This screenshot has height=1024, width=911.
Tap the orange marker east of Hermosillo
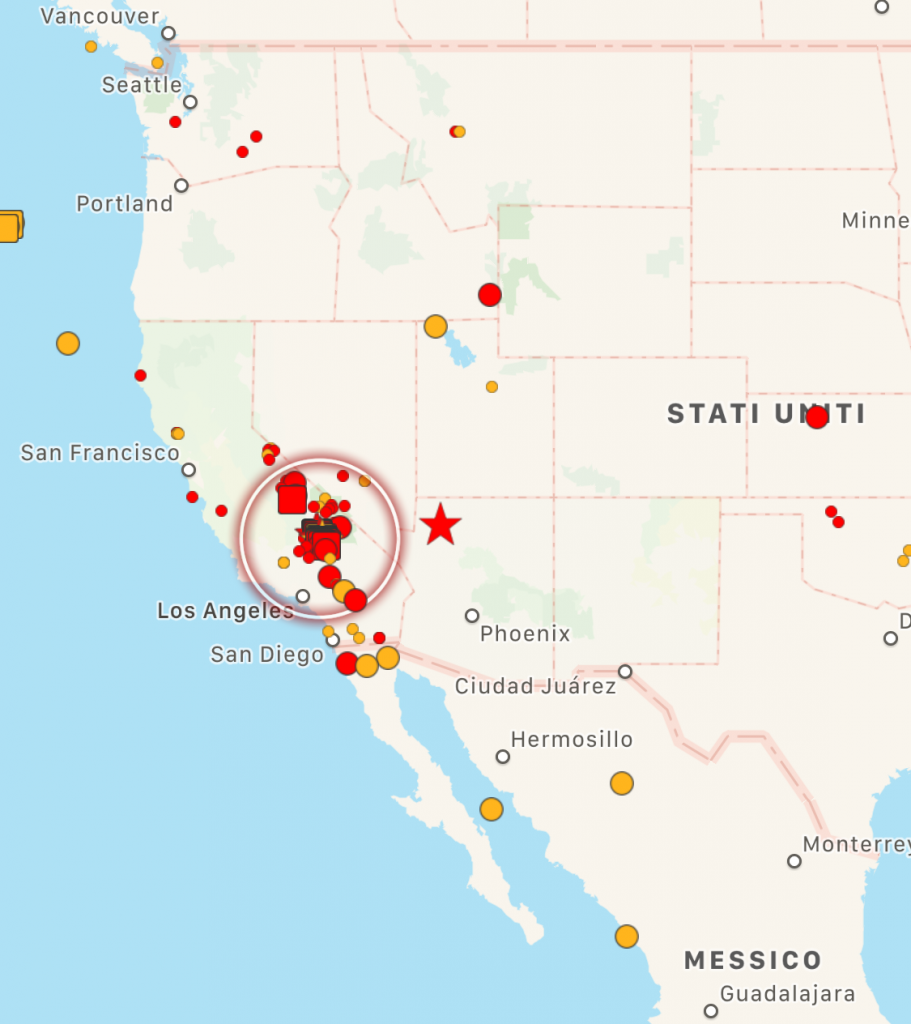tap(622, 782)
